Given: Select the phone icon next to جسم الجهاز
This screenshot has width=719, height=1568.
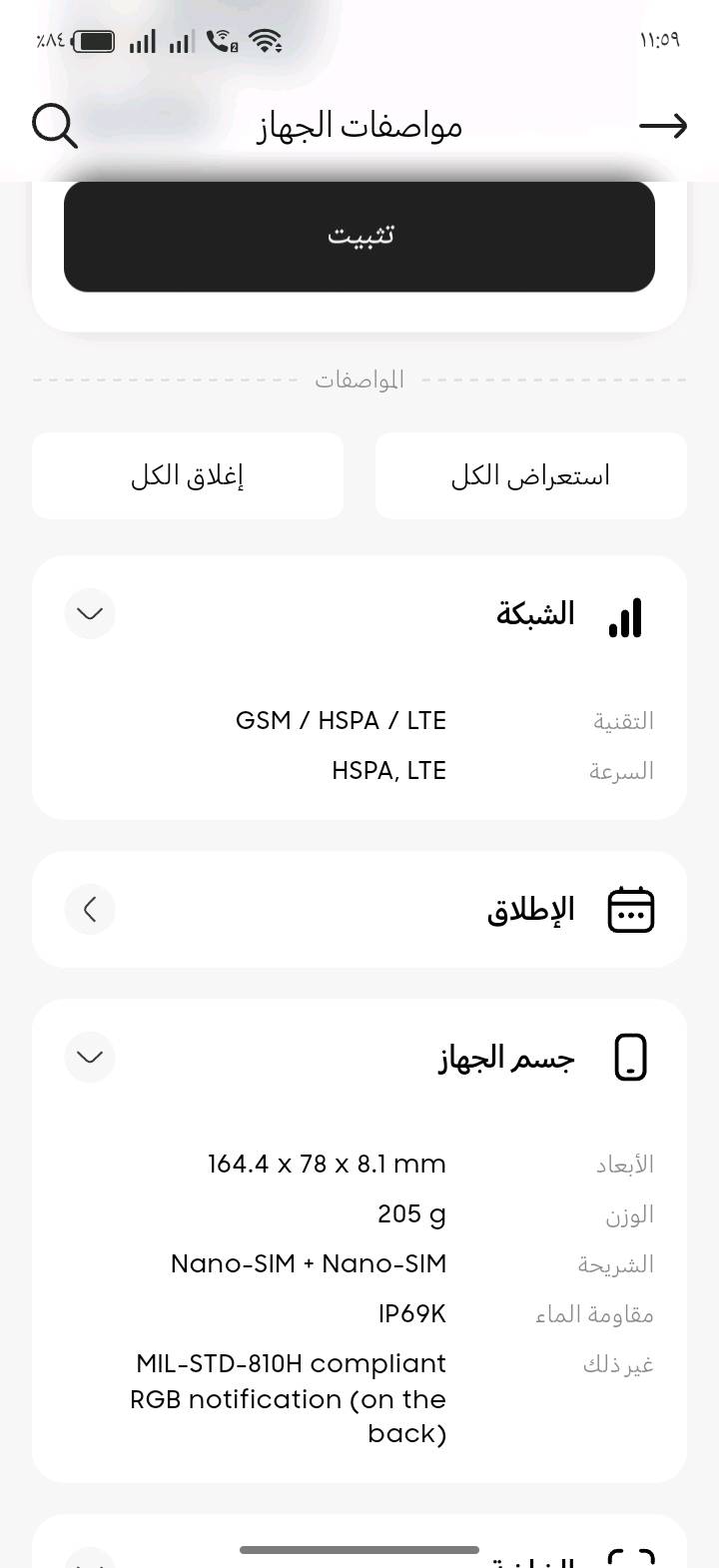Looking at the screenshot, I should pyautogui.click(x=632, y=1056).
